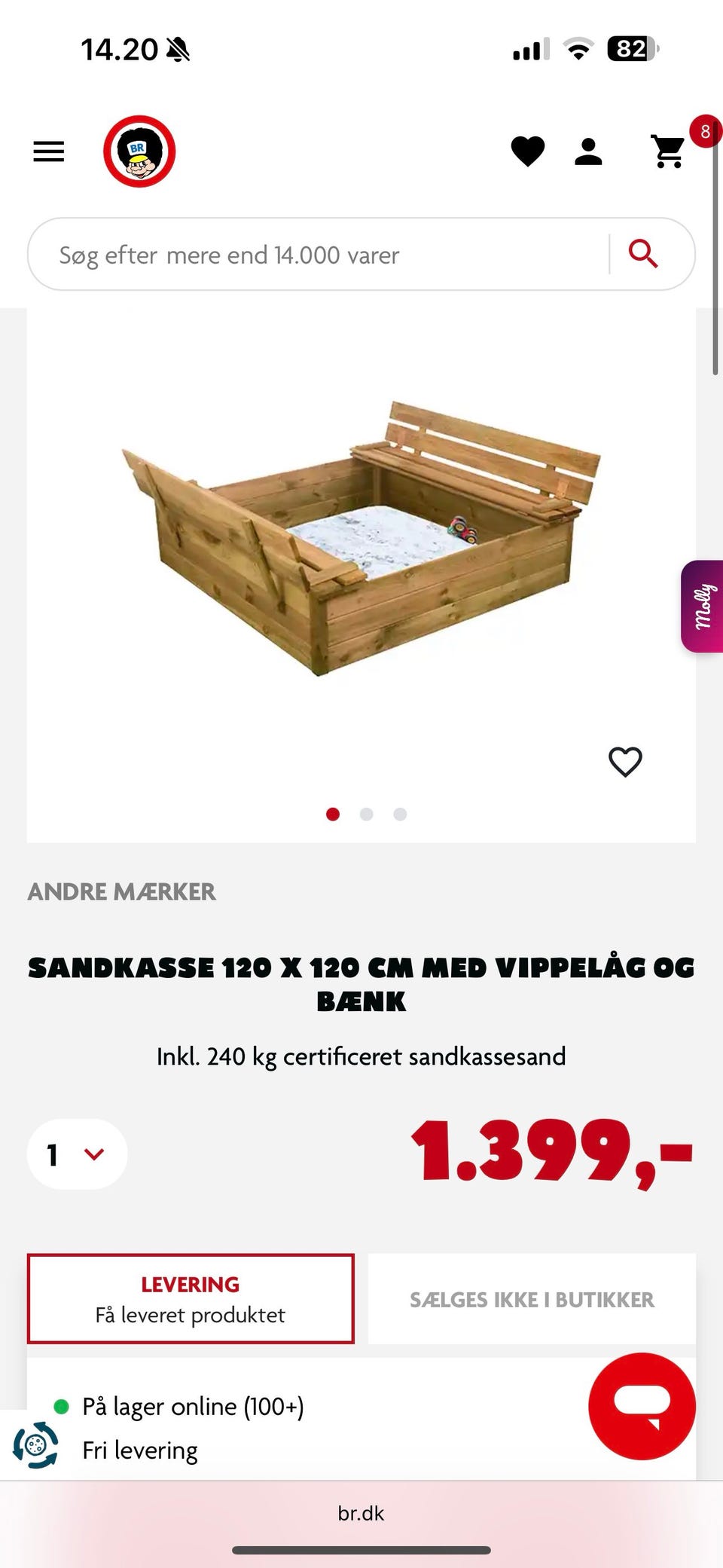Open shopping cart with 8 items
This screenshot has width=723, height=1568.
667,151
